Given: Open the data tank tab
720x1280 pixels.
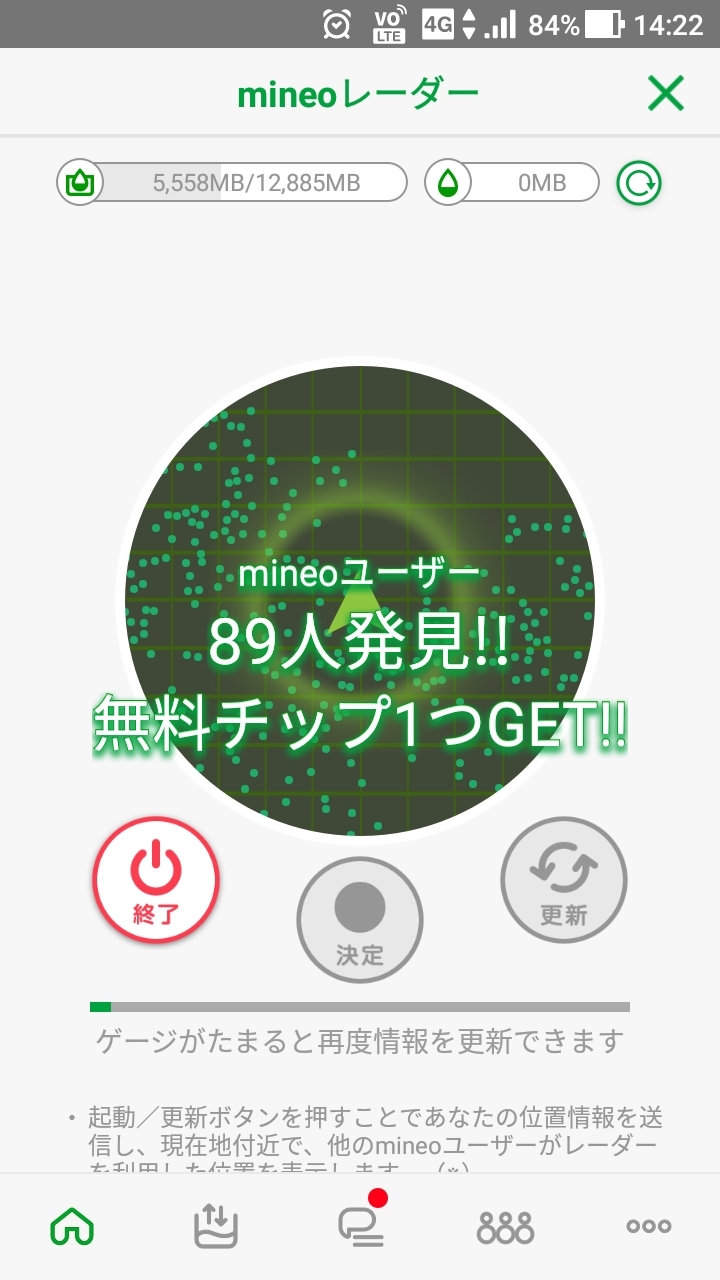Looking at the screenshot, I should click(216, 1226).
